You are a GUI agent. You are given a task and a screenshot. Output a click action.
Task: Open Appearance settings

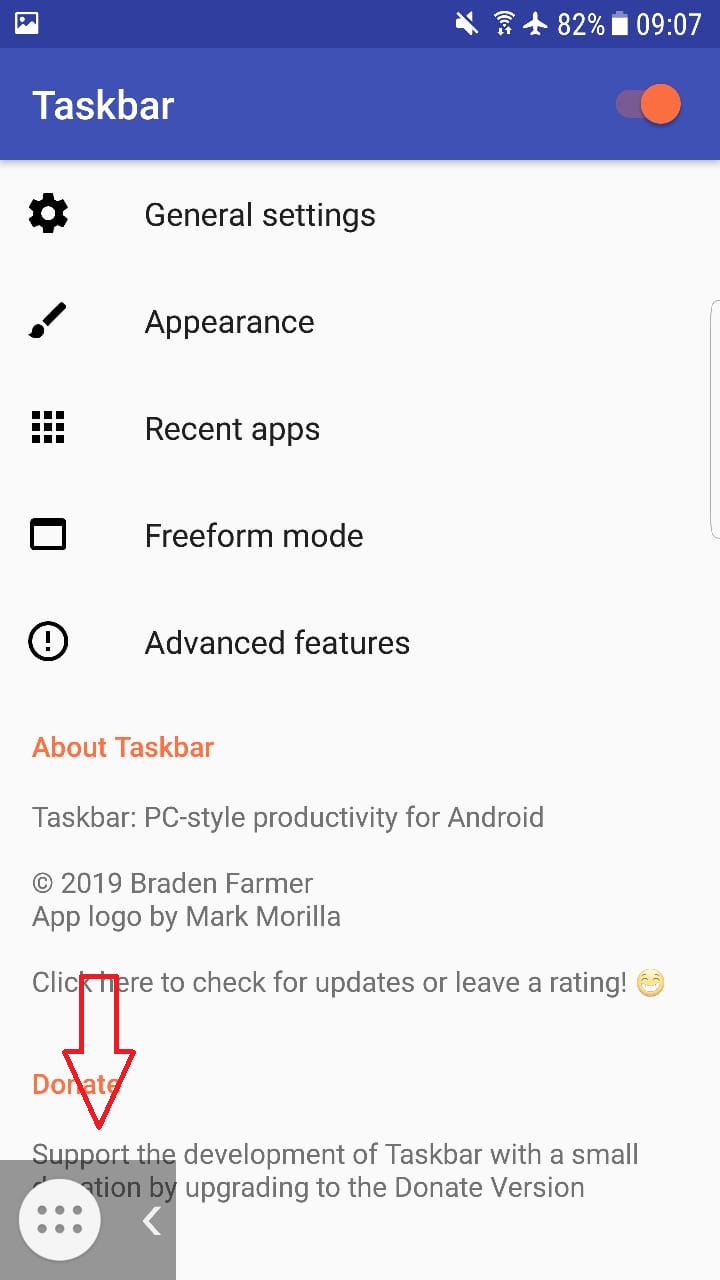coord(229,322)
